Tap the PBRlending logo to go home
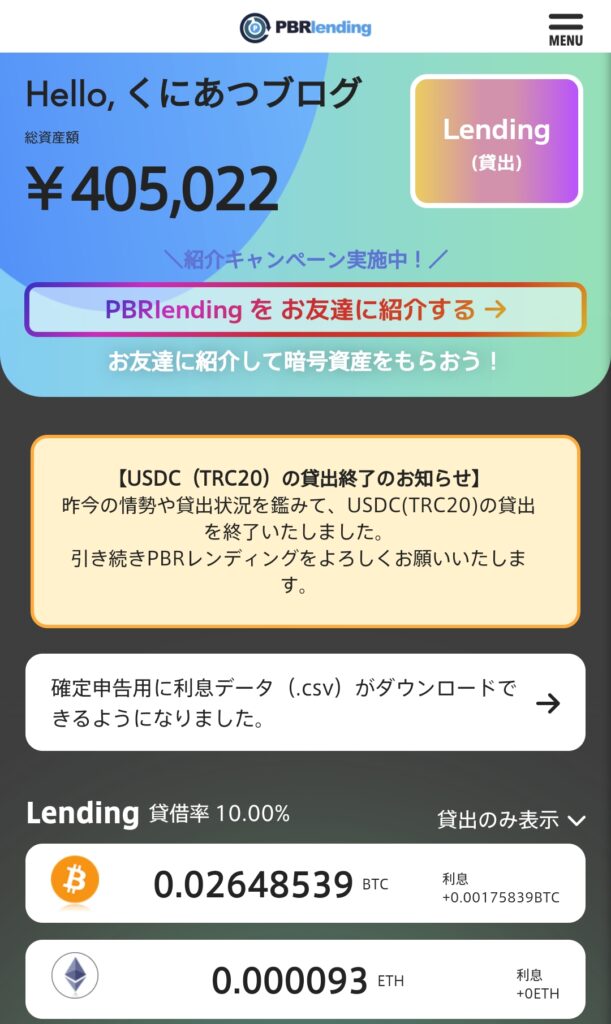 pos(305,27)
